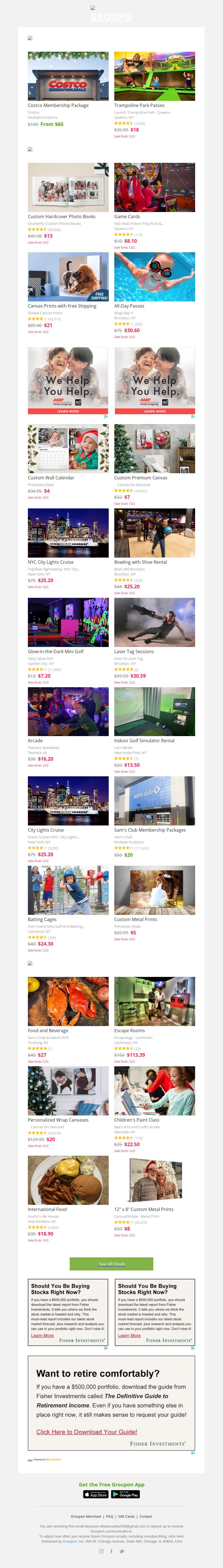223x1568 pixels.
Task: Go to the Gift Cards page
Action: pos(126,1516)
